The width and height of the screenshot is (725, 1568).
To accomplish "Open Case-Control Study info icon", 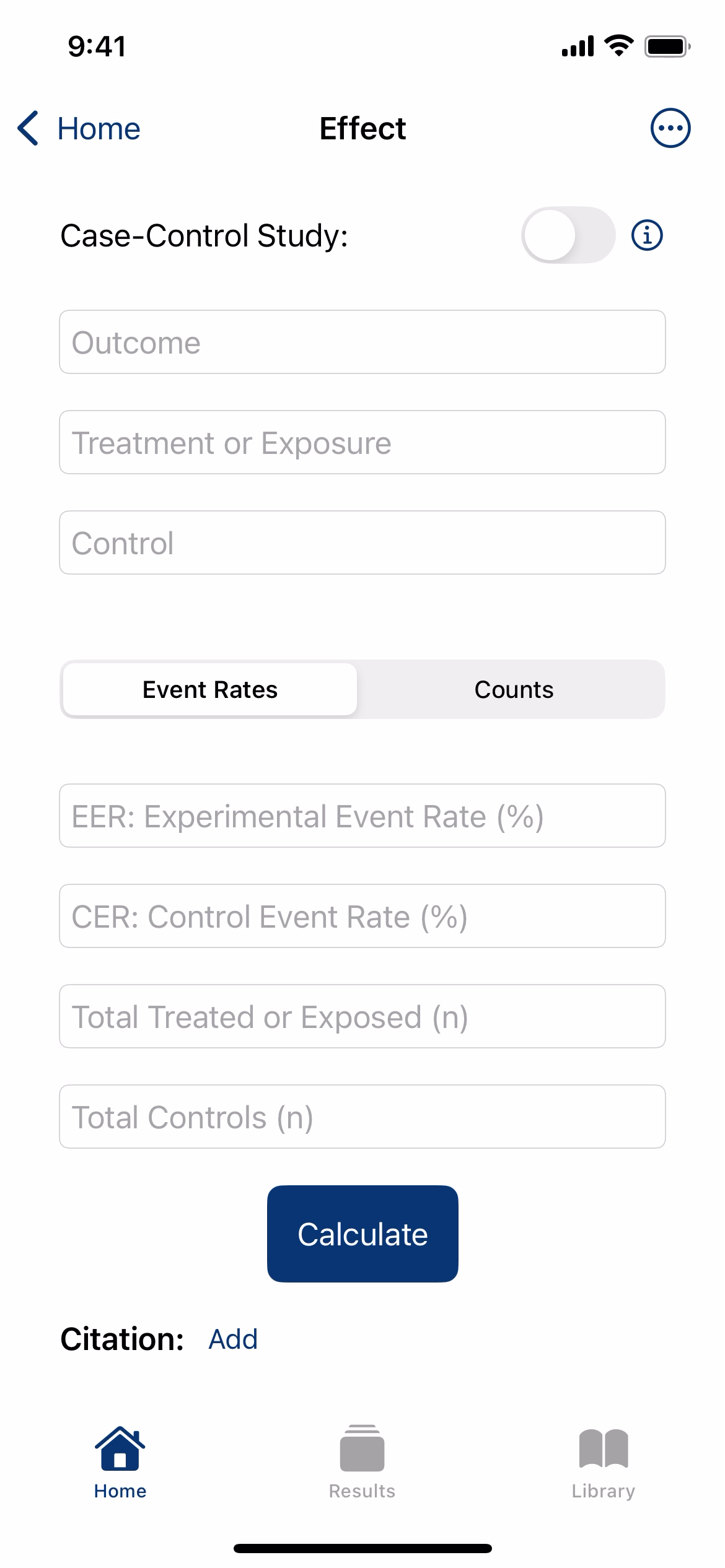I will (647, 235).
